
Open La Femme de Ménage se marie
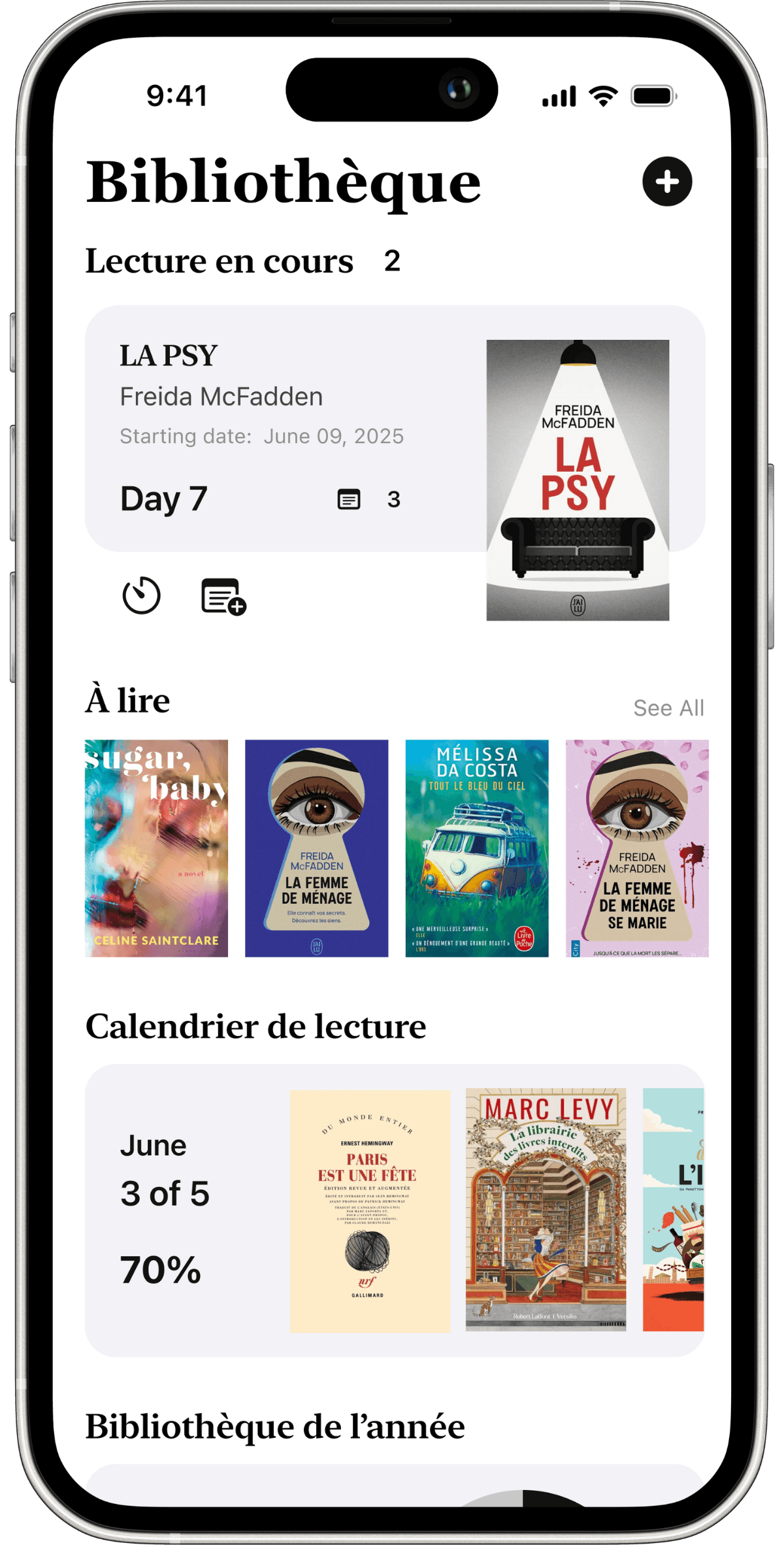pos(637,848)
